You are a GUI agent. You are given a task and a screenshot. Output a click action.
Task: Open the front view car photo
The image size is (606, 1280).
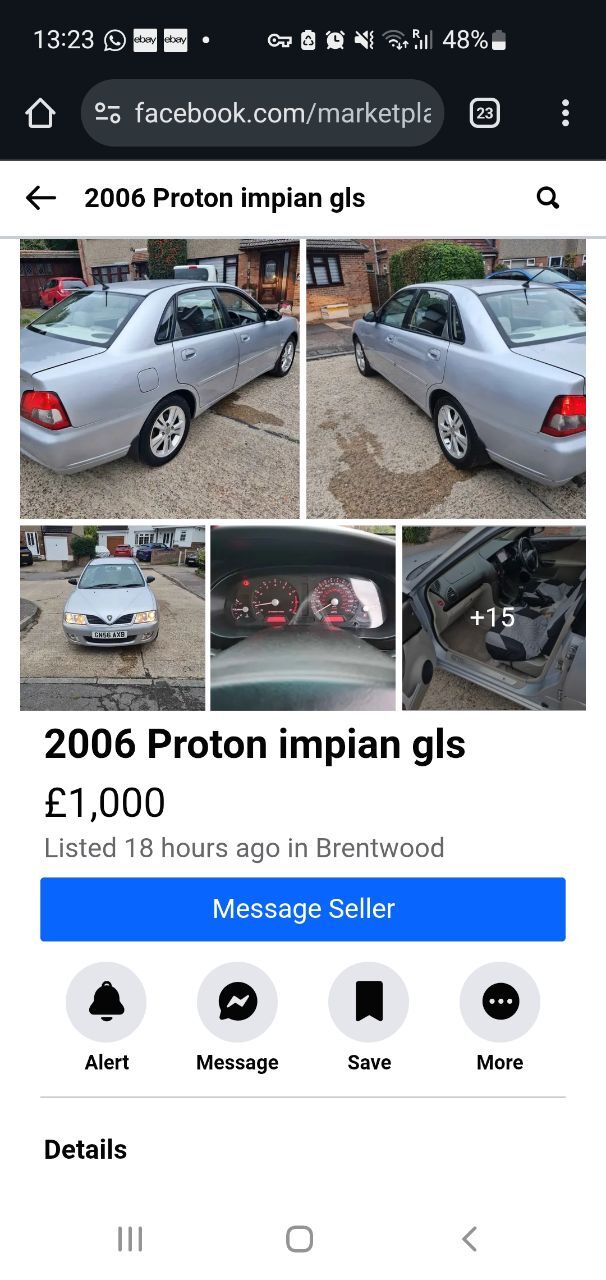coord(112,618)
